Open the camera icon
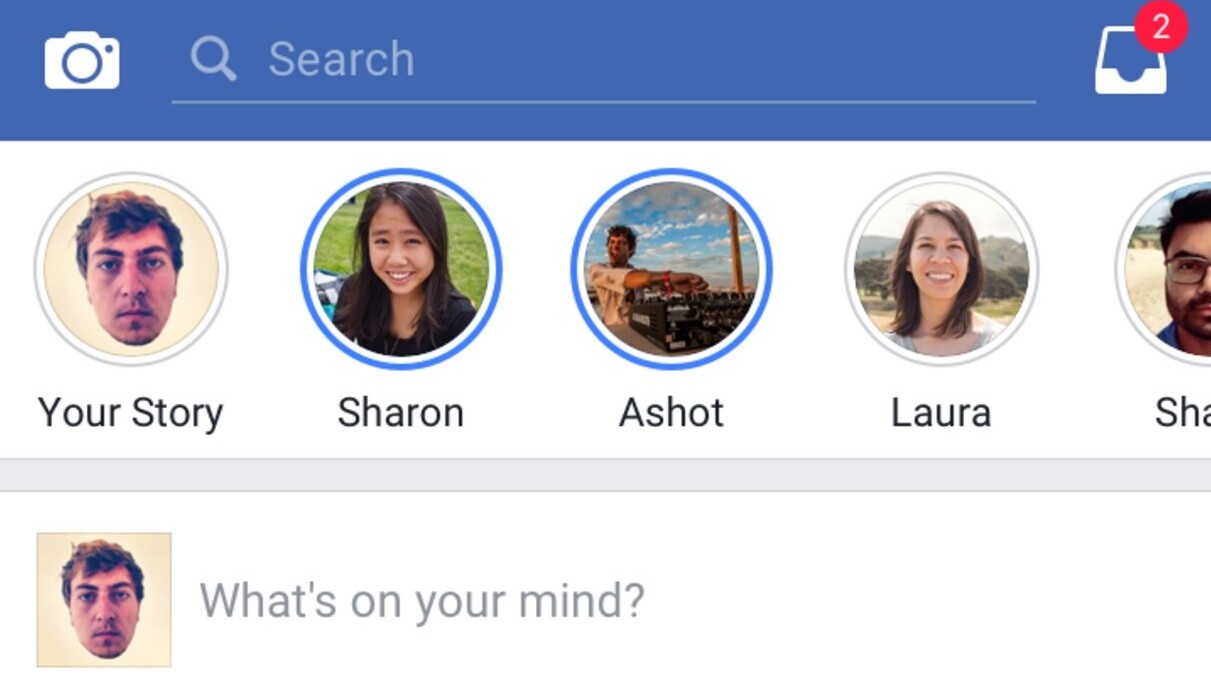 (82, 61)
